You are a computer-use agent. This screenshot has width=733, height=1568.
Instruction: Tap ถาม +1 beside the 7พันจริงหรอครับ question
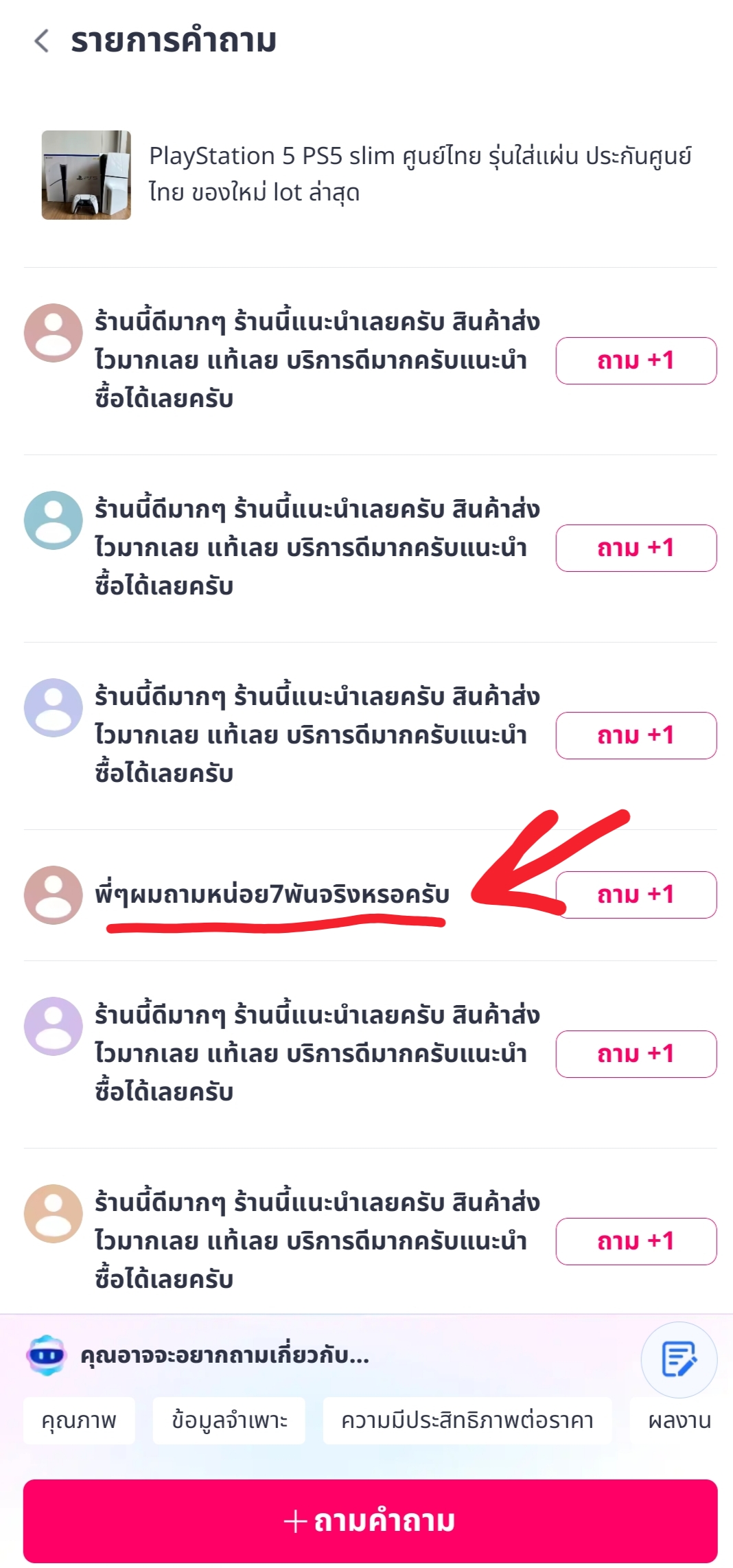pyautogui.click(x=636, y=895)
